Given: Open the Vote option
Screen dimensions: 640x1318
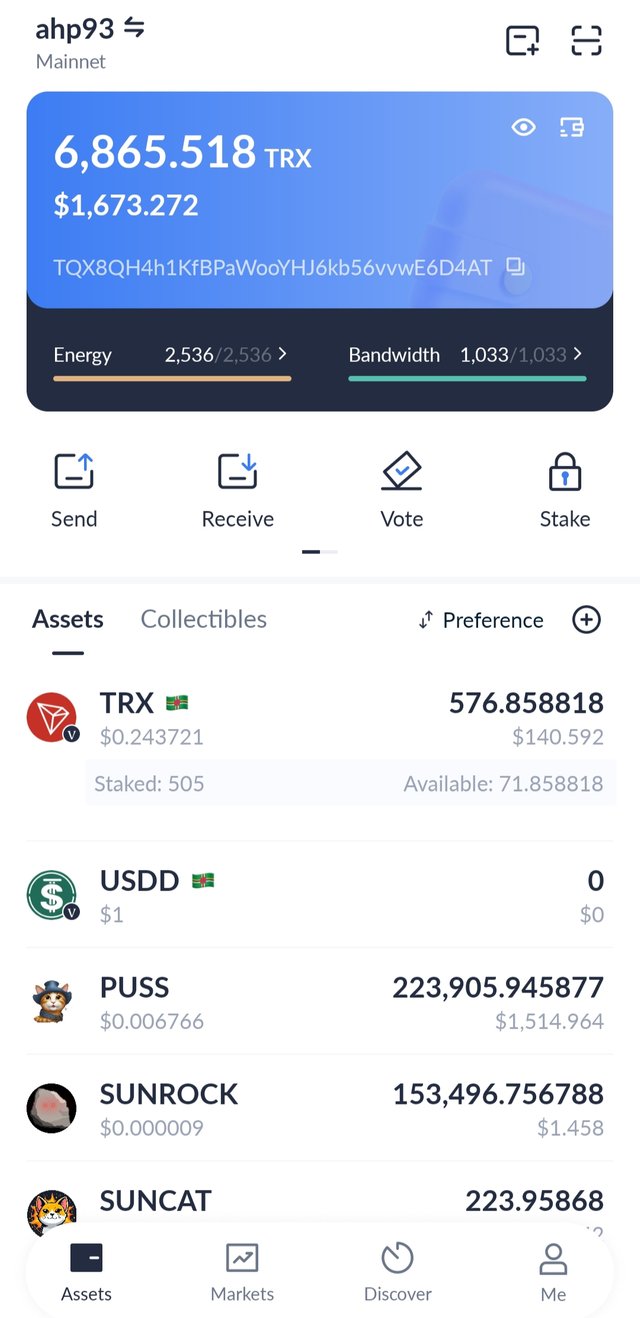Looking at the screenshot, I should pyautogui.click(x=402, y=490).
